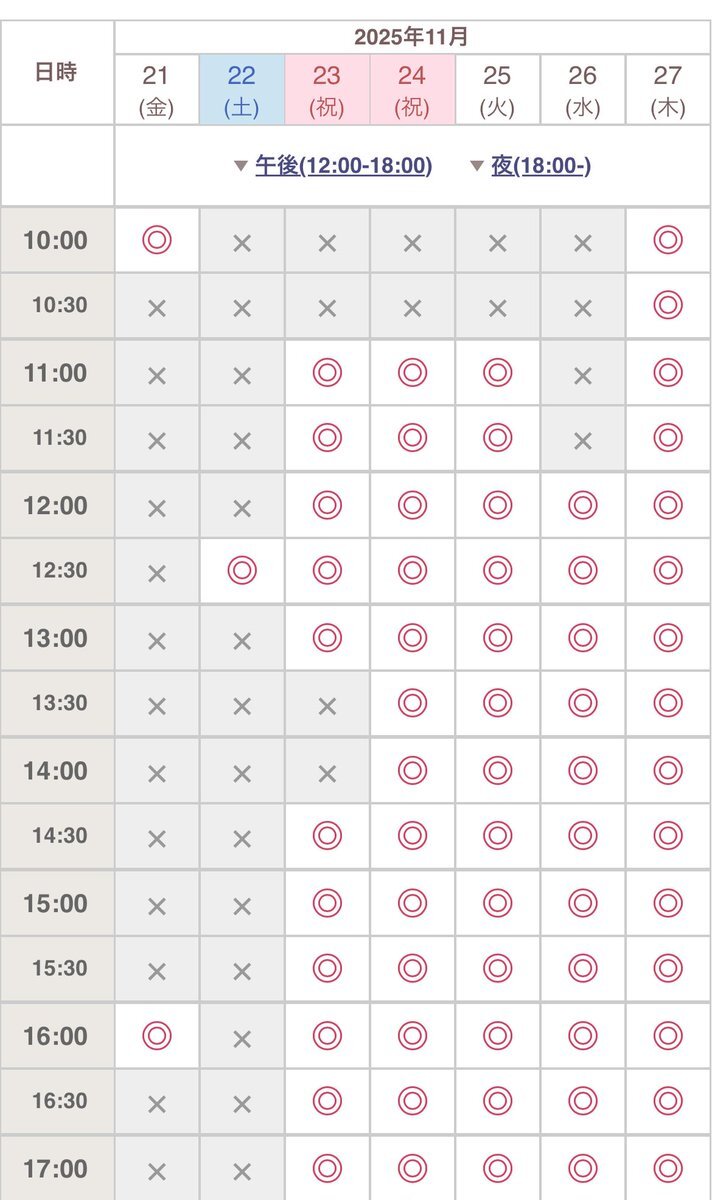712x1200 pixels.
Task: Select 15:00 on the 26th (水)
Action: [x=583, y=902]
